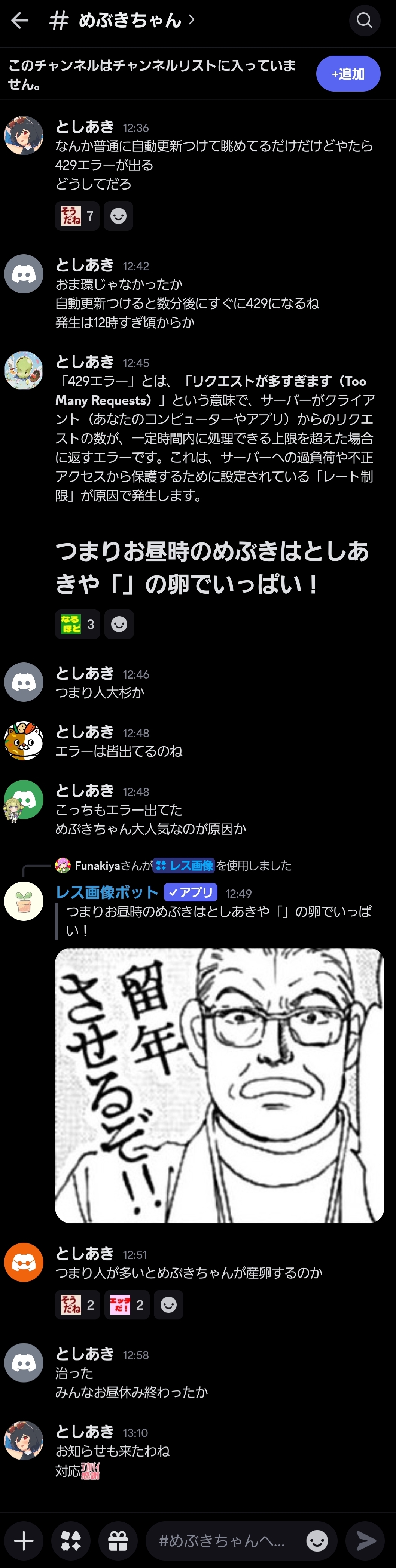Focus the #めぶきちゃんへ message field

click(x=225, y=1541)
